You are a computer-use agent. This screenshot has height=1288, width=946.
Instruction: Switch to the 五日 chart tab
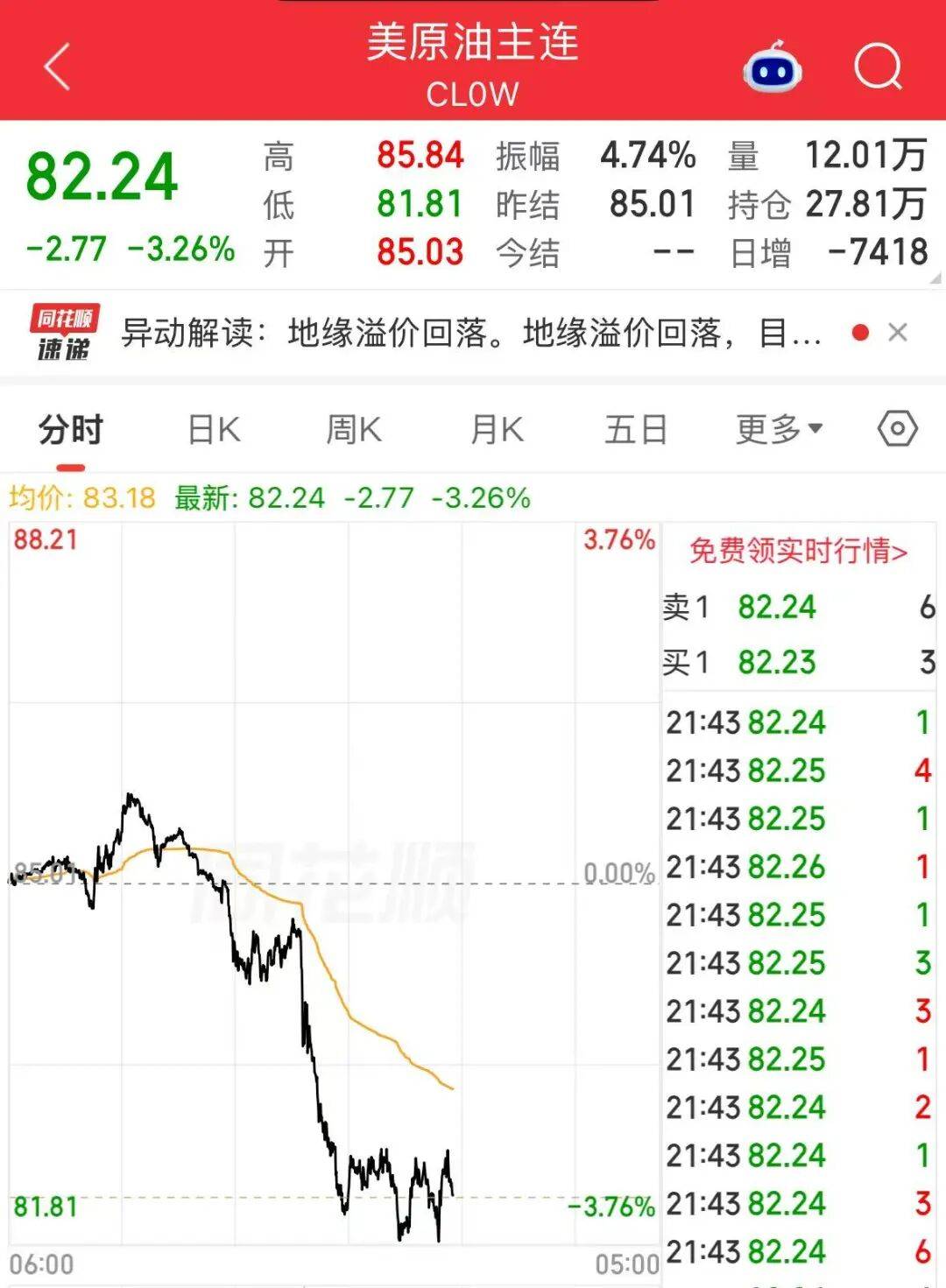point(636,430)
